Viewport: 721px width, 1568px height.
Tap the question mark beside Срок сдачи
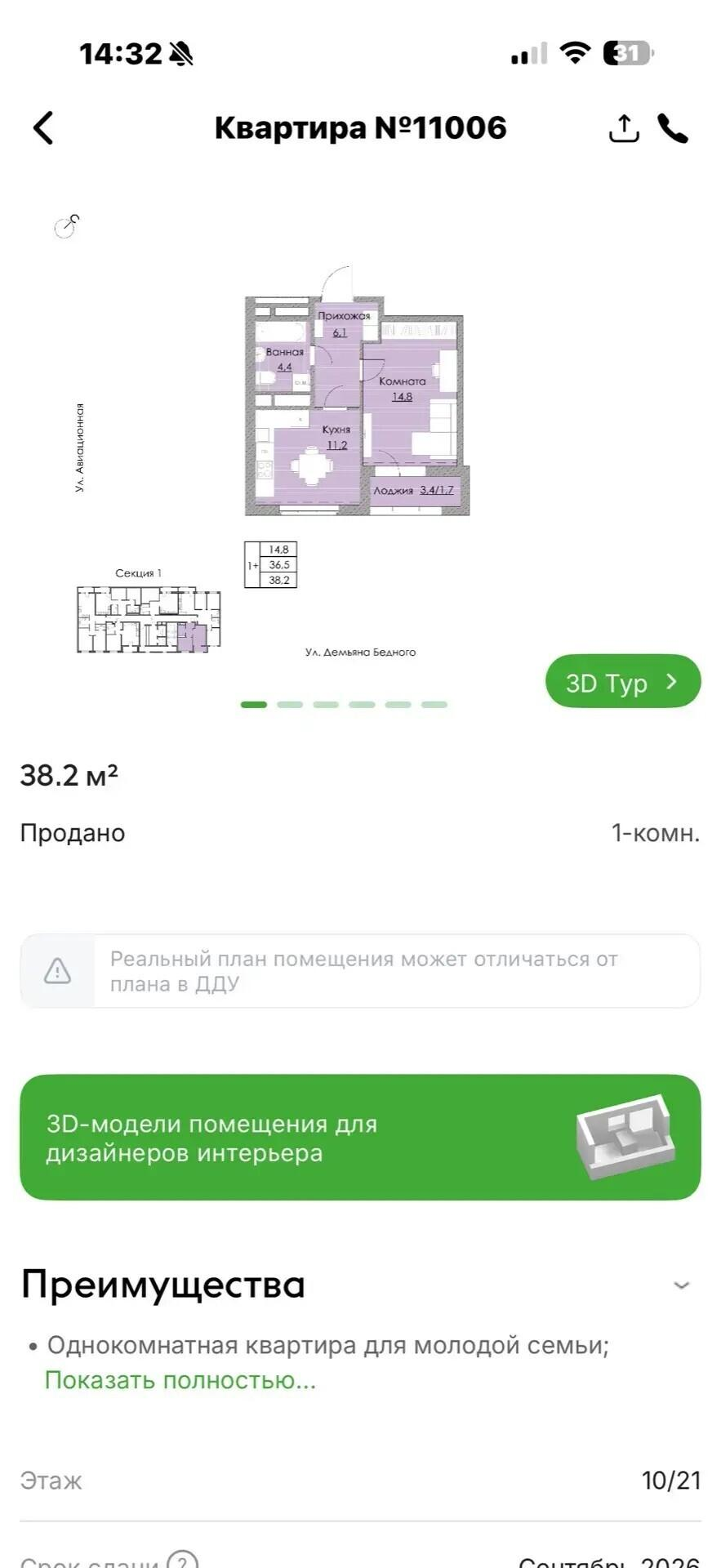(x=182, y=1559)
